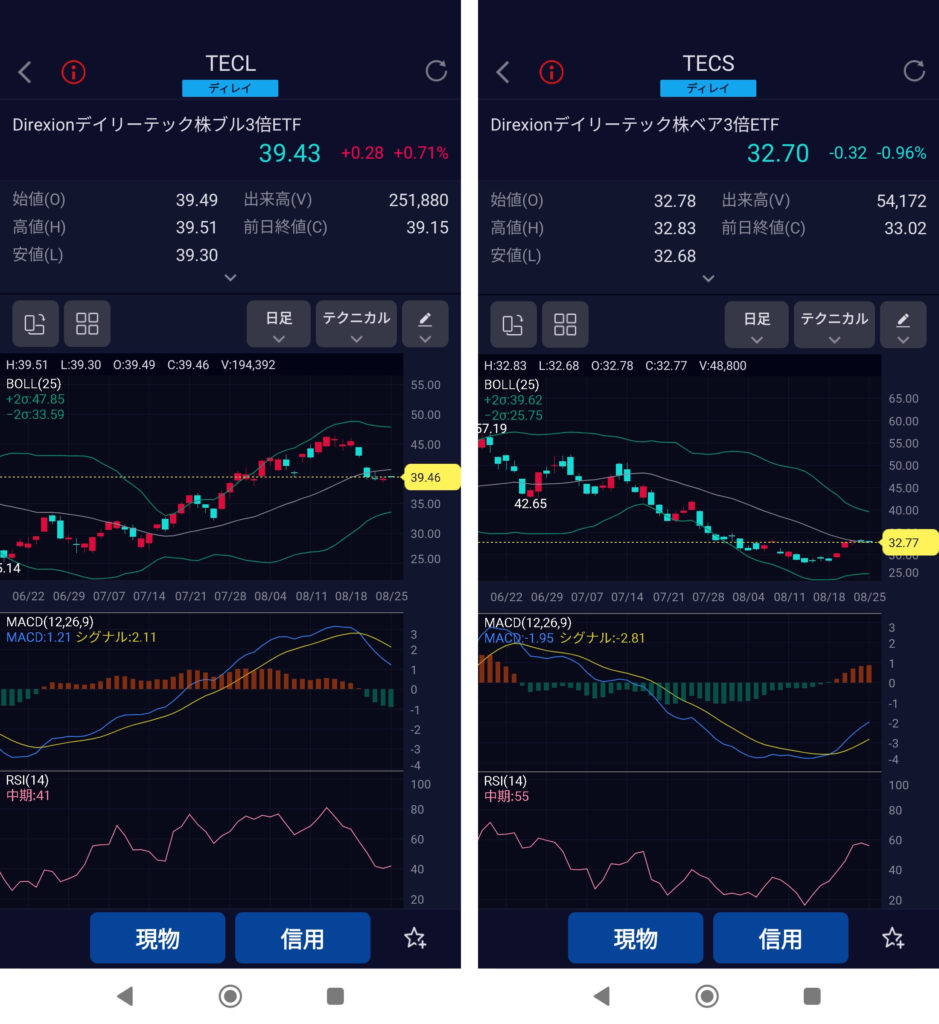Tap 現物 to trade TECS
The image size is (939, 1024).
635,938
